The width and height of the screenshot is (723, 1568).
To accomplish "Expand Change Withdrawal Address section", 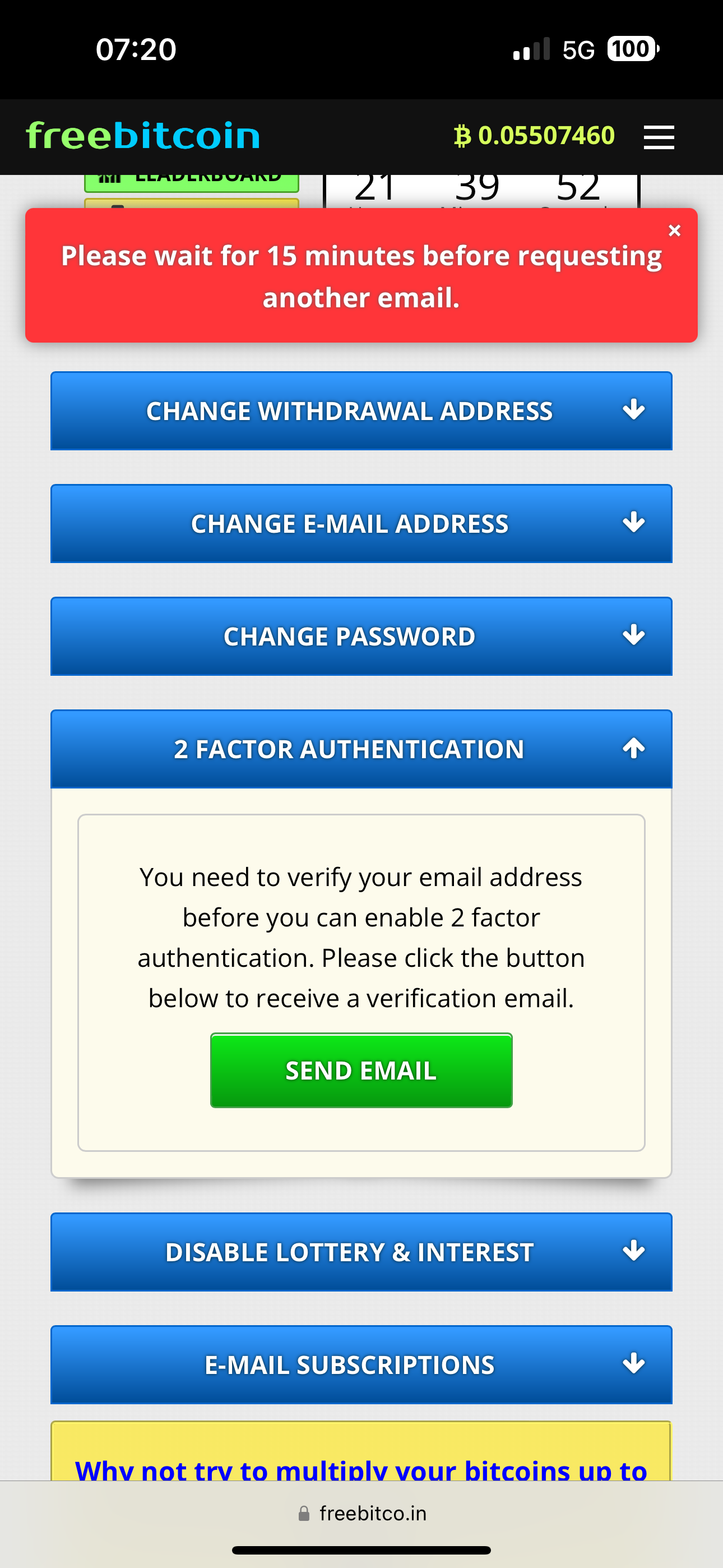I will click(361, 411).
